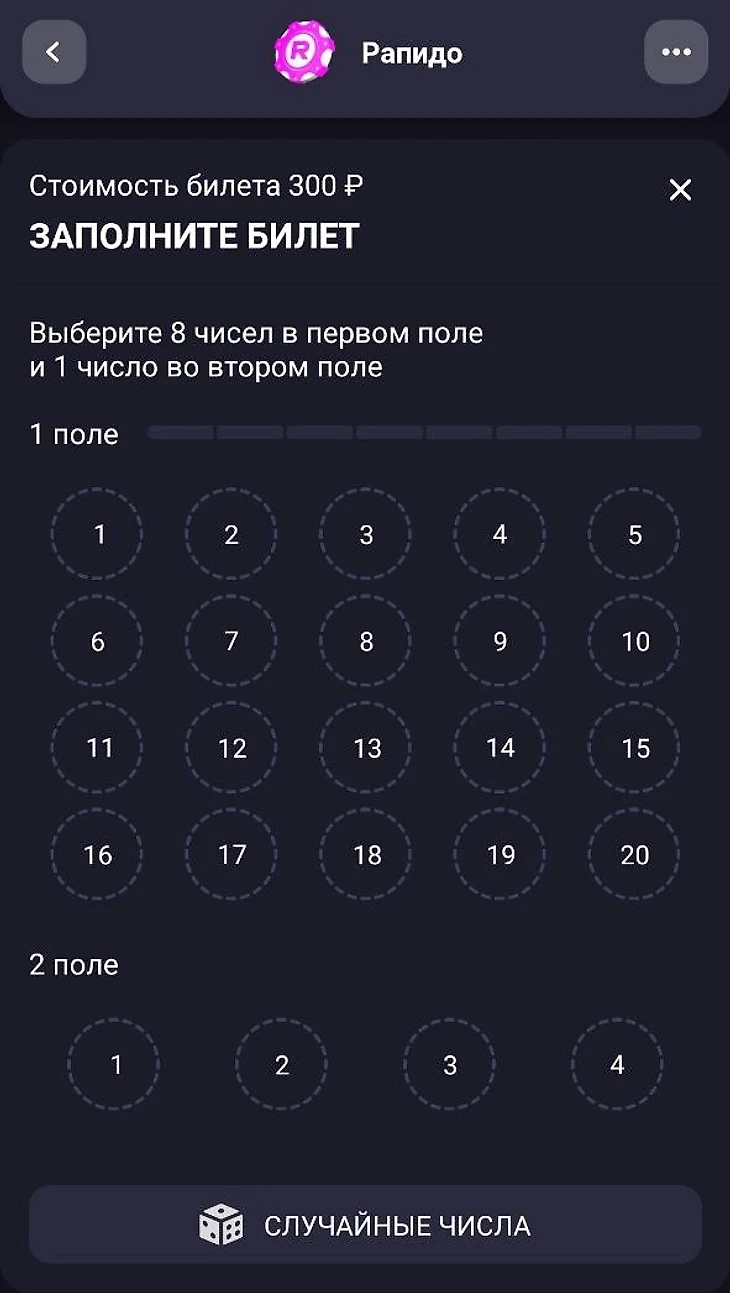
Task: Choose number 12 in field 1
Action: pyautogui.click(x=231, y=748)
